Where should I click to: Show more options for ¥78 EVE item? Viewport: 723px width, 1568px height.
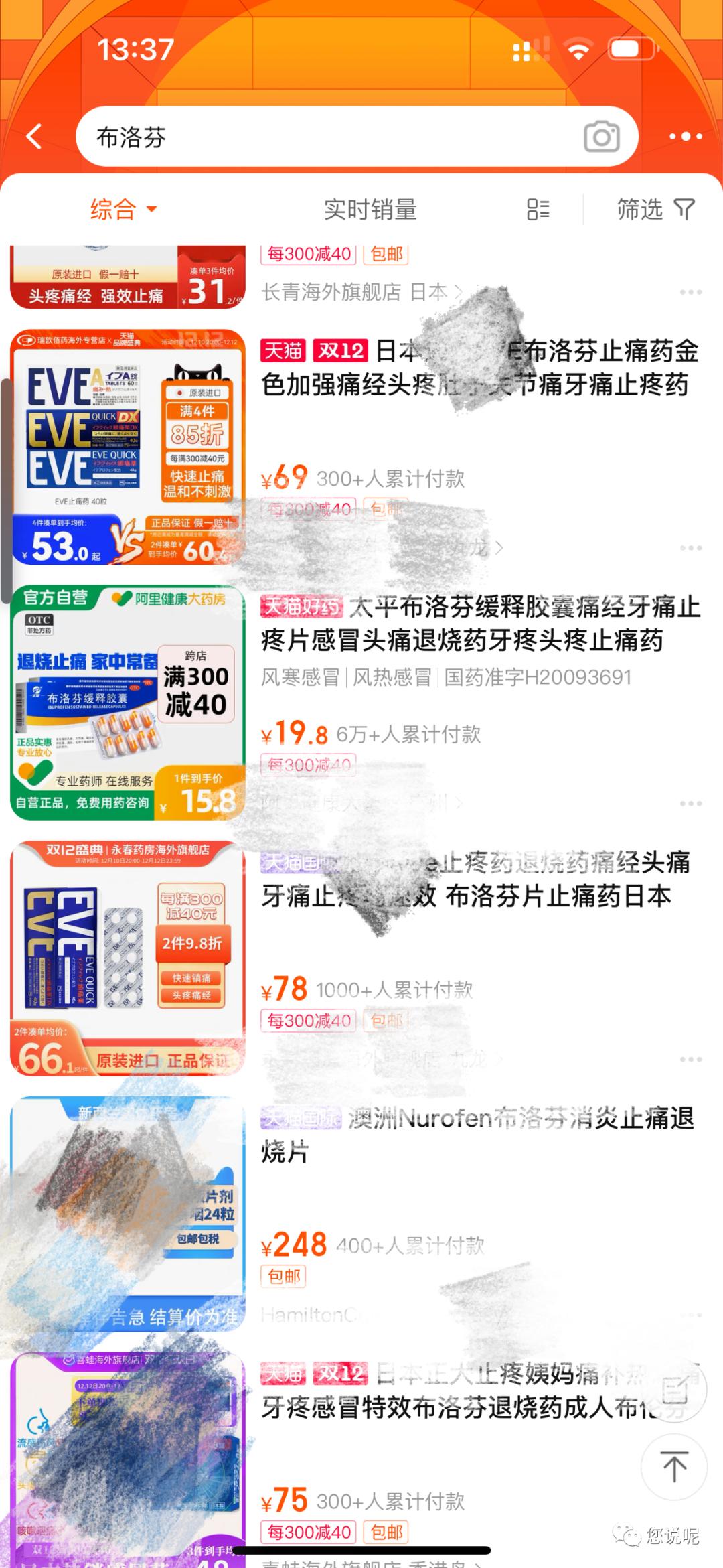(x=690, y=1060)
